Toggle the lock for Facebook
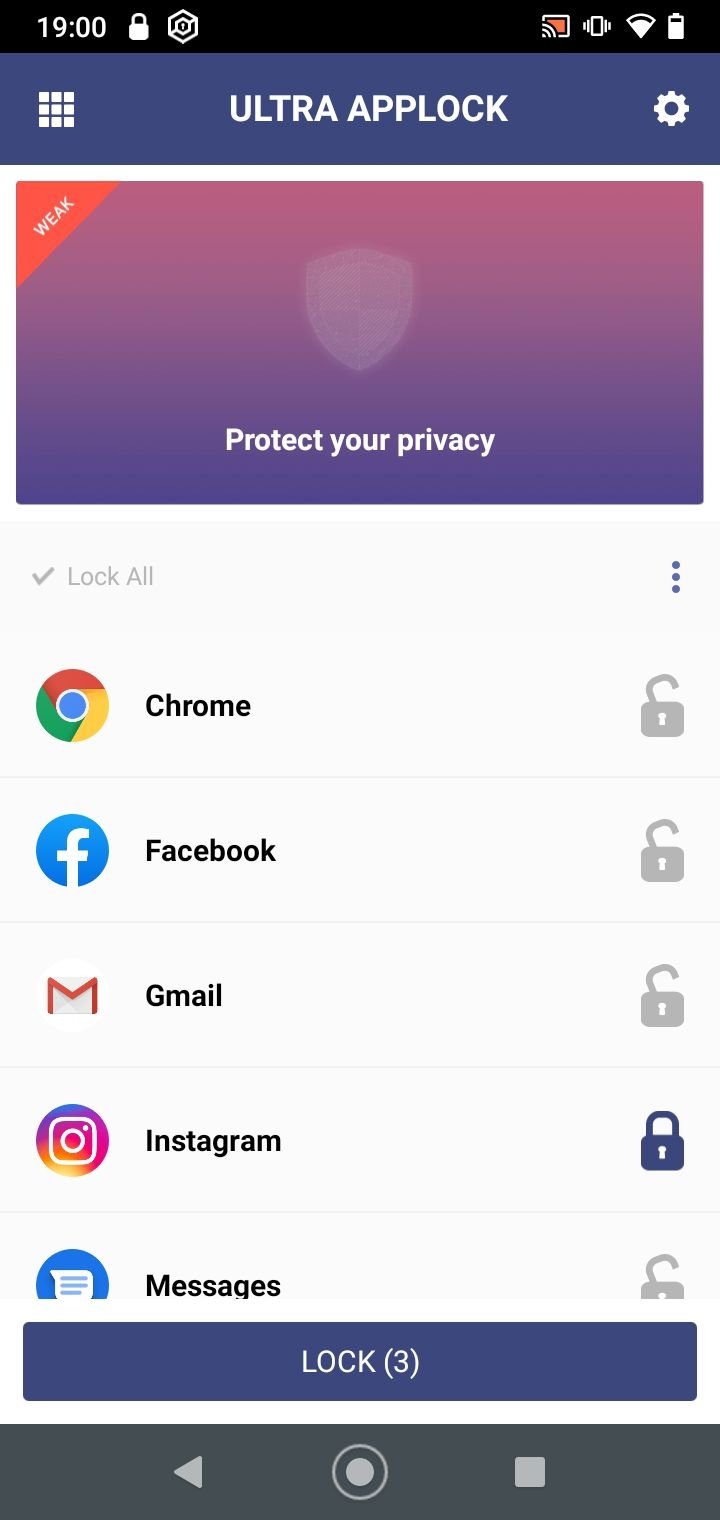 [x=662, y=851]
